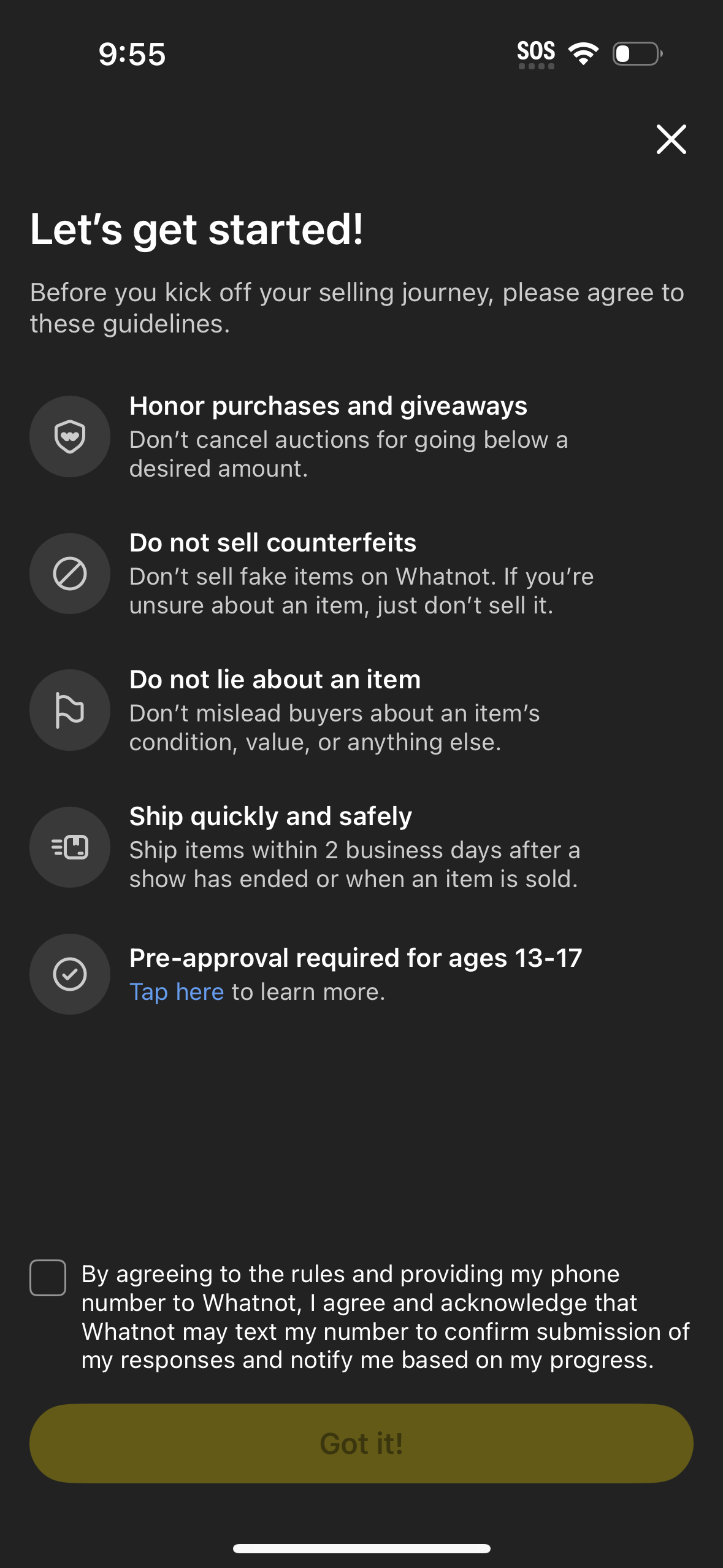Select the shipping box icon

pos(69,847)
